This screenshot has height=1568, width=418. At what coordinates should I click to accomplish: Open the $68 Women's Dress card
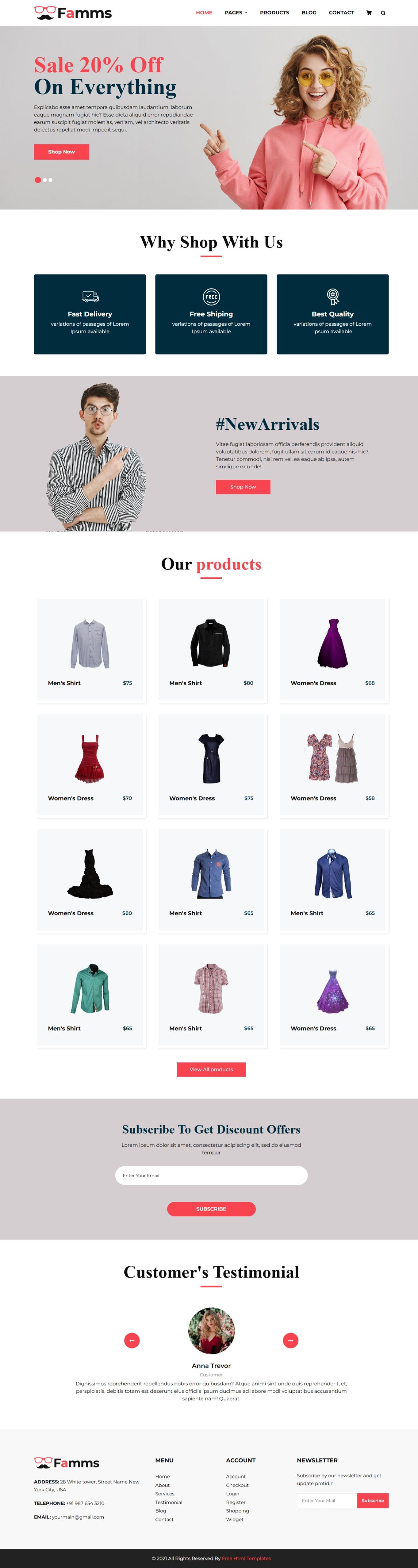(x=333, y=650)
